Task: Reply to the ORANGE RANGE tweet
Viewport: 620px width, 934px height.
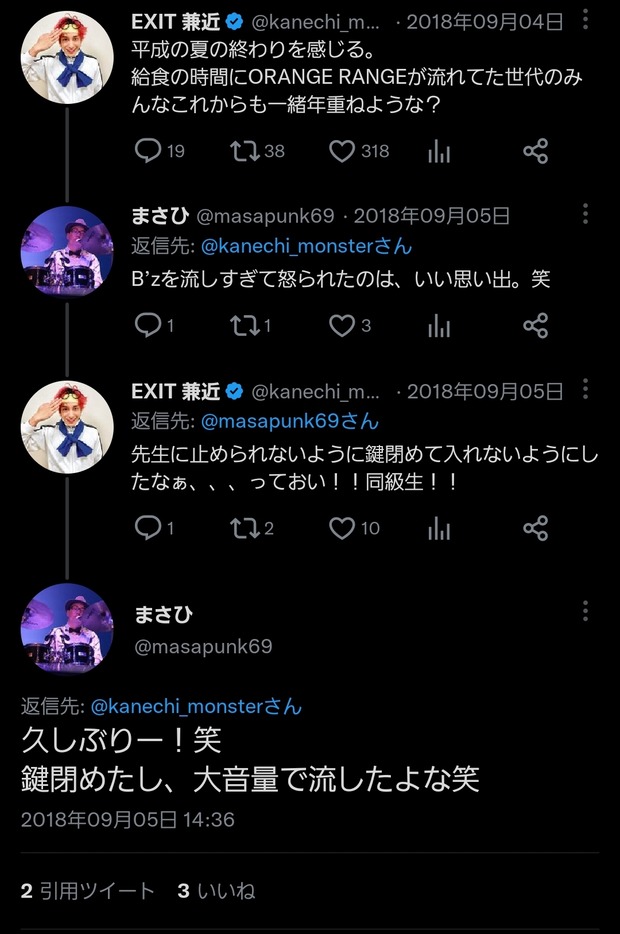Action: [148, 151]
